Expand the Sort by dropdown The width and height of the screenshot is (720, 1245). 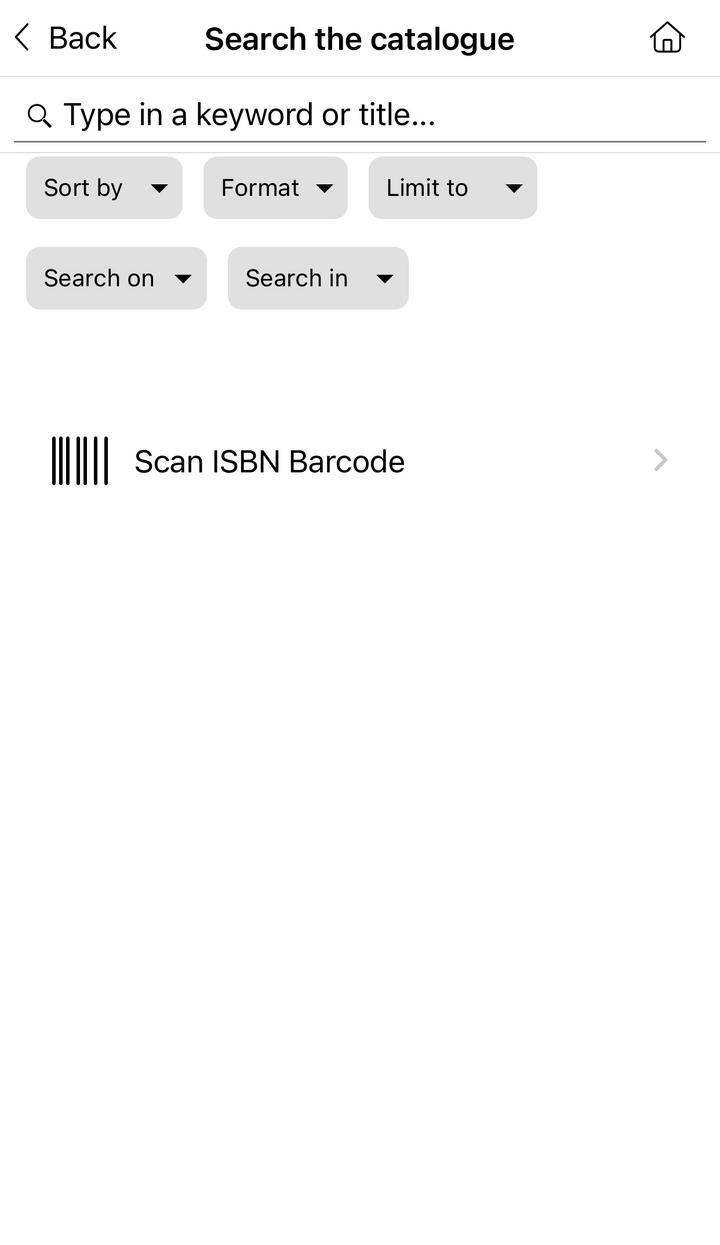[x=104, y=188]
